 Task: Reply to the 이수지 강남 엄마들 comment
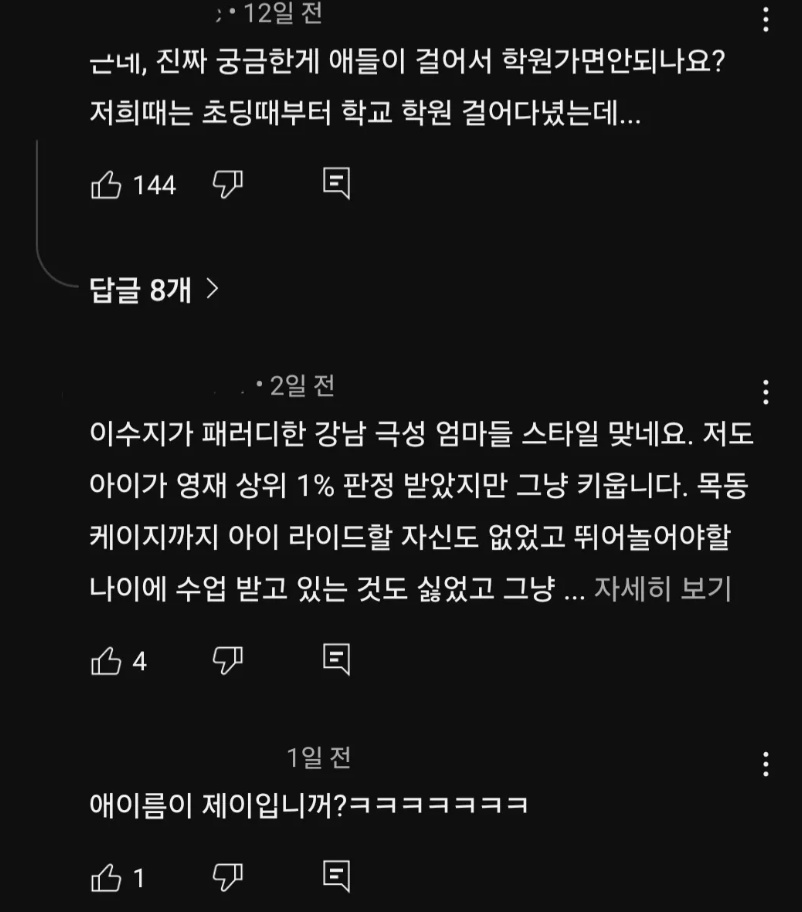point(337,661)
